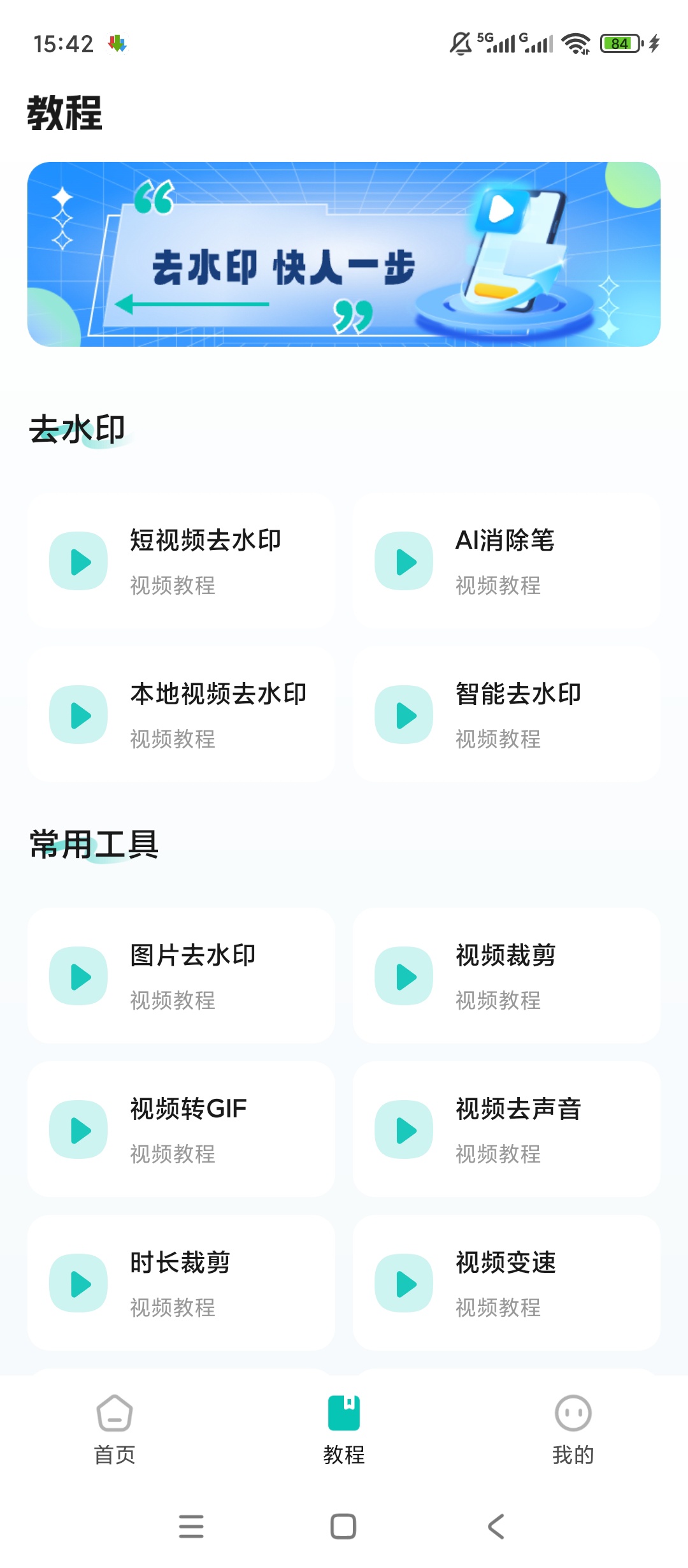Go to the 我的 tab
The image size is (688, 1568).
(x=573, y=1430)
